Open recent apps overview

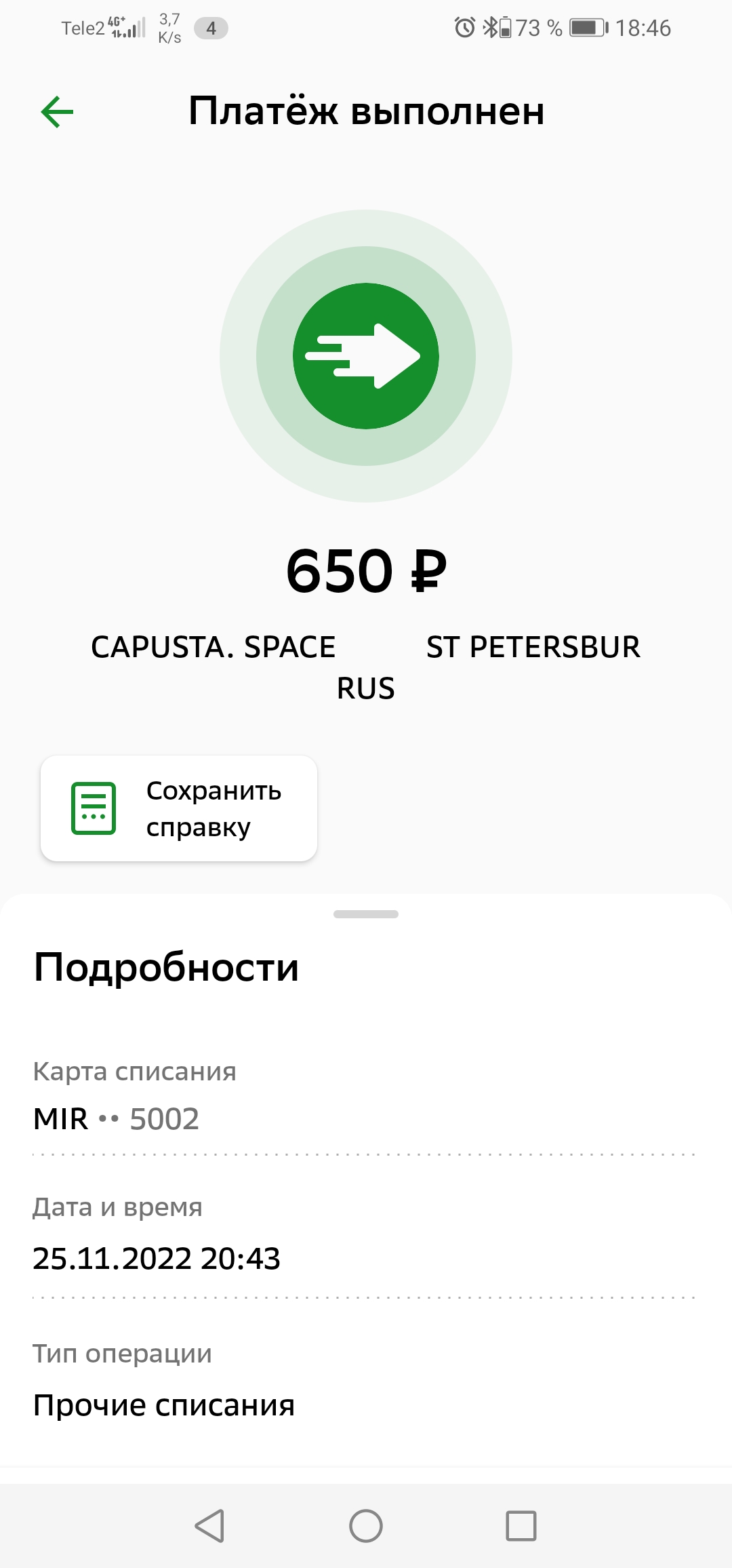(x=521, y=1526)
